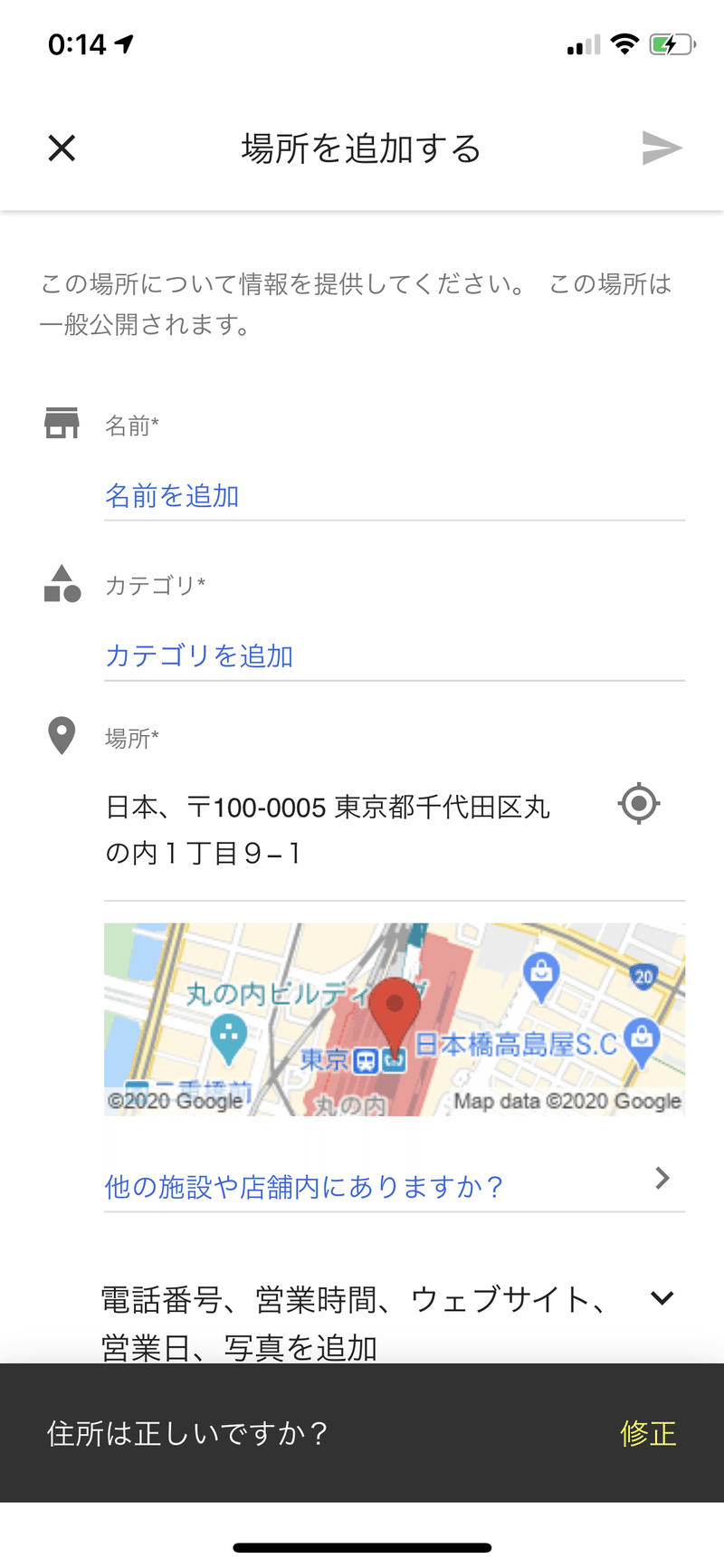Use current location target icon
This screenshot has height=1568, width=724.
click(x=639, y=803)
